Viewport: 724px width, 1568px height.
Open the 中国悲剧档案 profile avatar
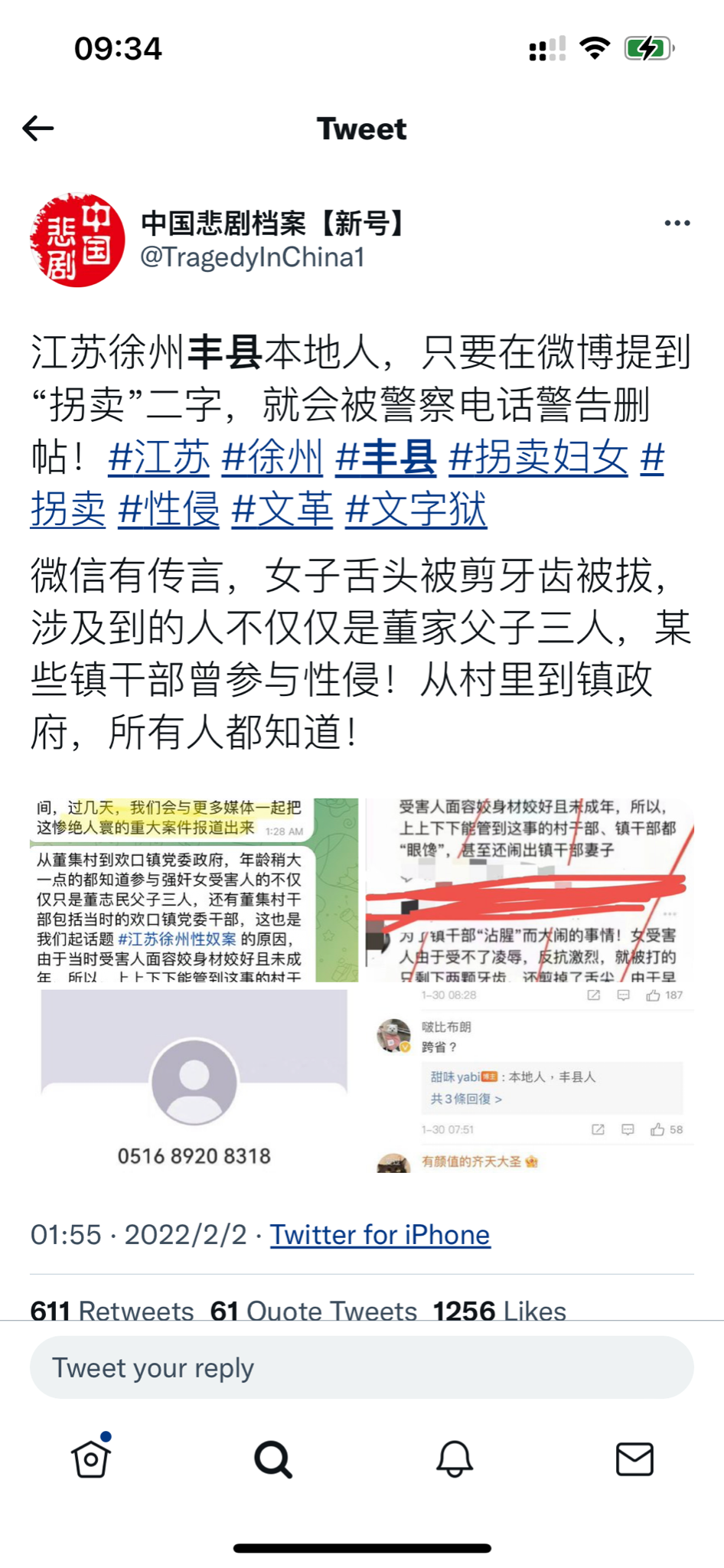[77, 240]
